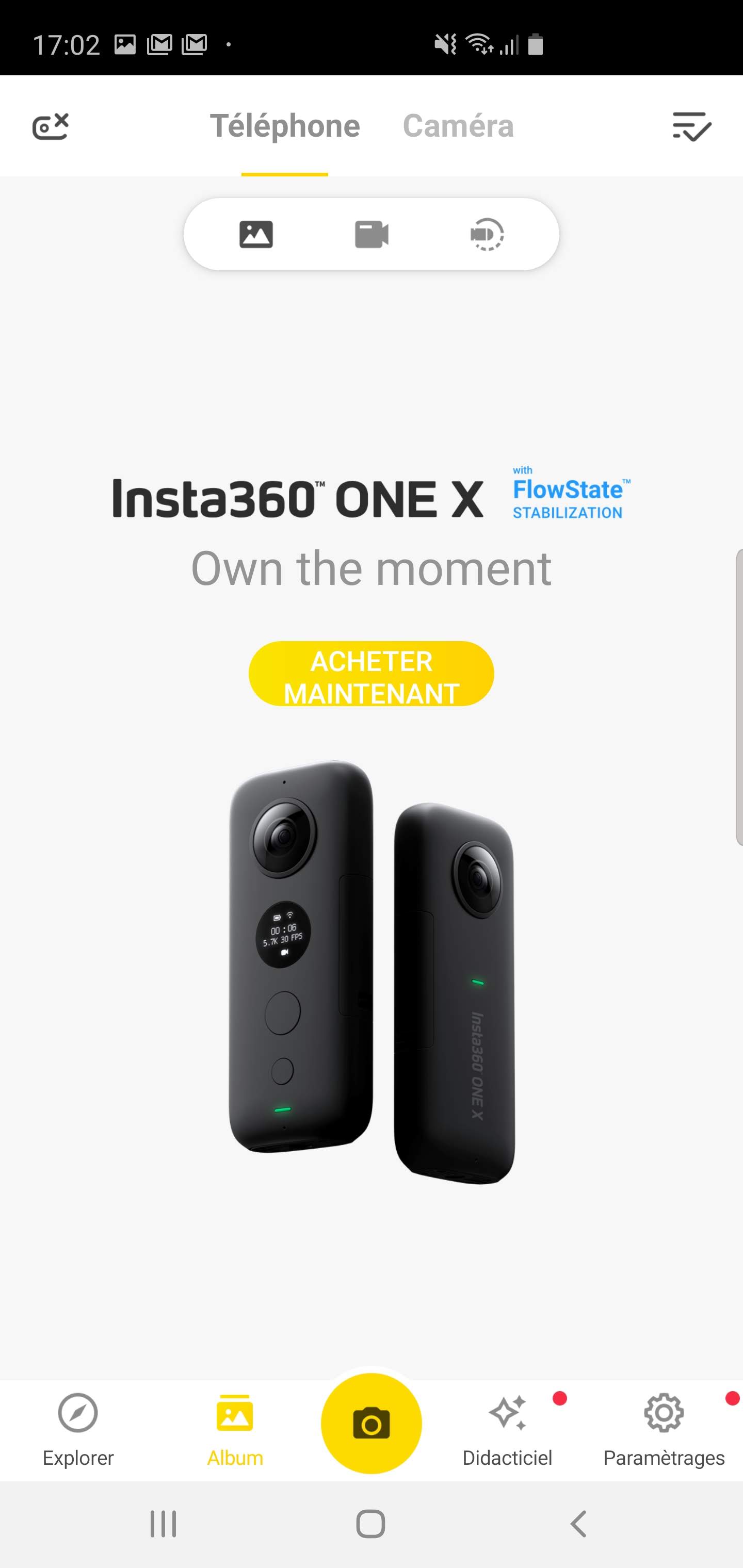The image size is (743, 1568).
Task: Tap the camera disconnected icon
Action: [50, 126]
